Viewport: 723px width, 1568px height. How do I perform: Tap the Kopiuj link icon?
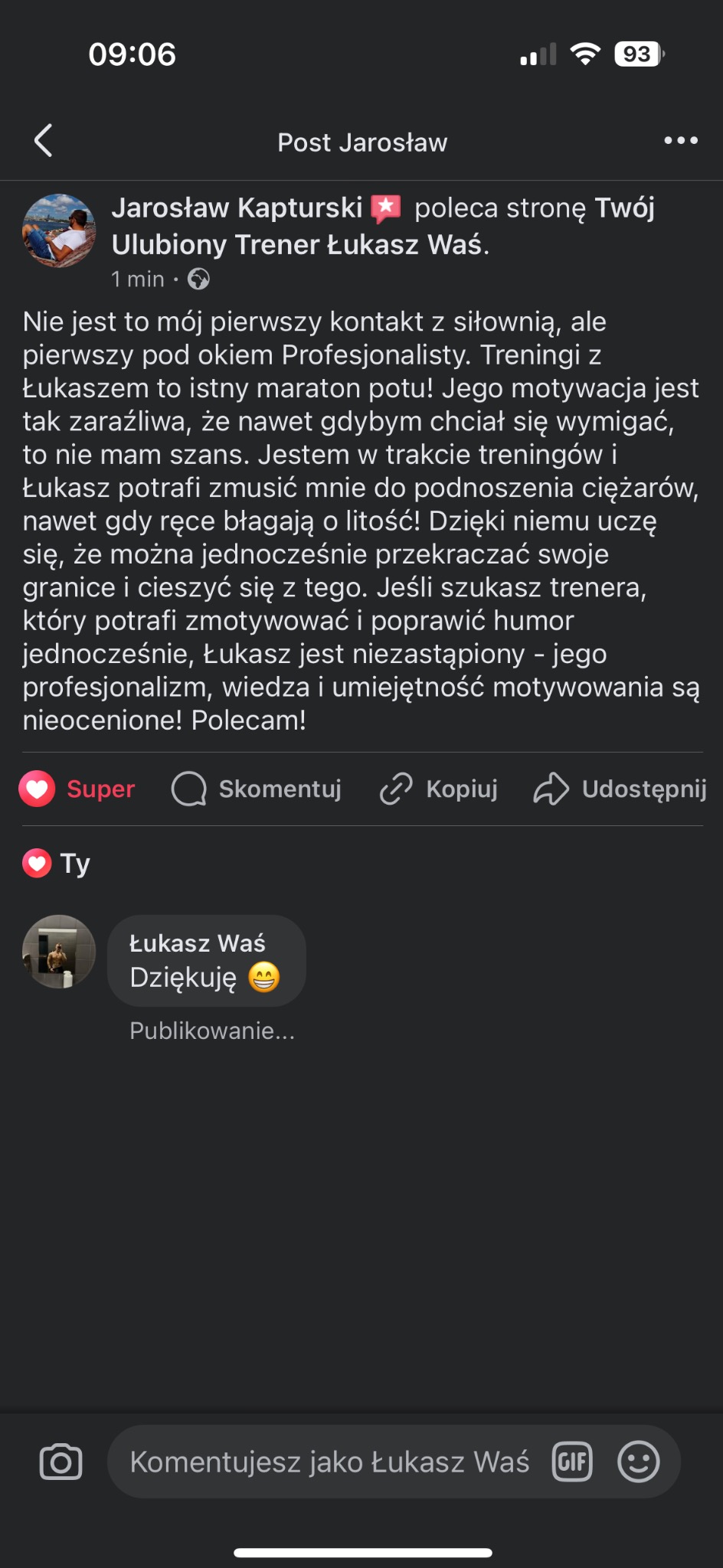tap(395, 789)
